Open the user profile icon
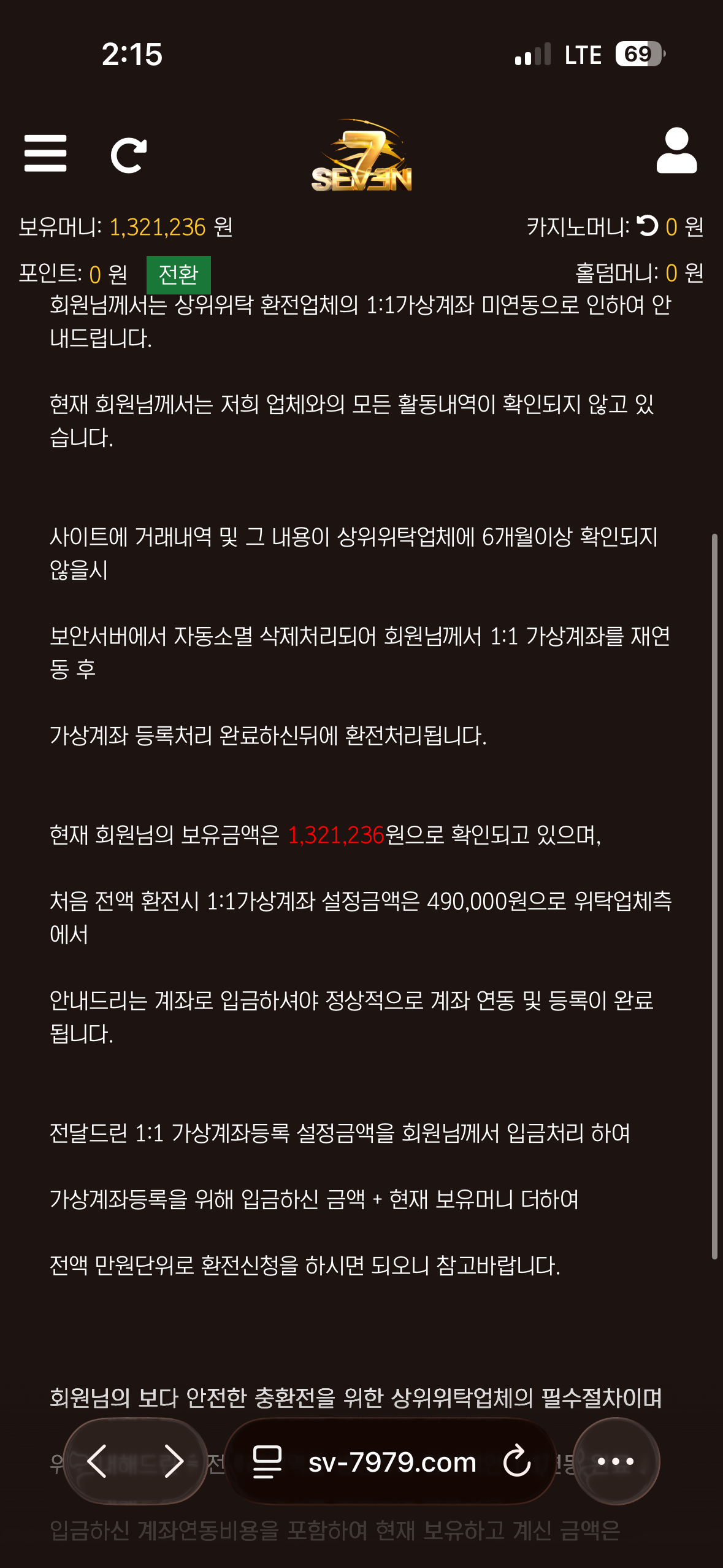The height and width of the screenshot is (1568, 723). click(x=676, y=152)
